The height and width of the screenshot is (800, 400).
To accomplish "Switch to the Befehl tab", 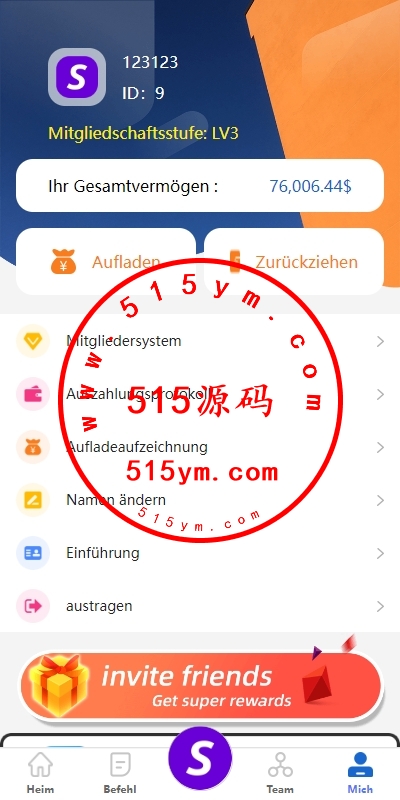I will pos(120,773).
